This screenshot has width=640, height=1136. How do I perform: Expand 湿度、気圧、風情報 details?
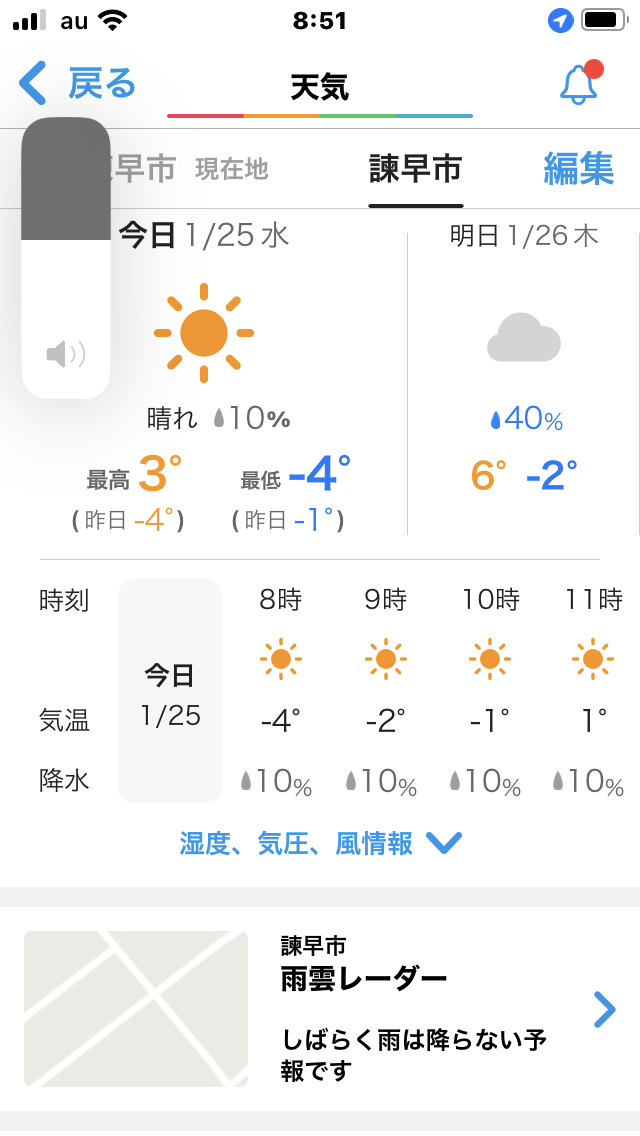click(x=320, y=843)
